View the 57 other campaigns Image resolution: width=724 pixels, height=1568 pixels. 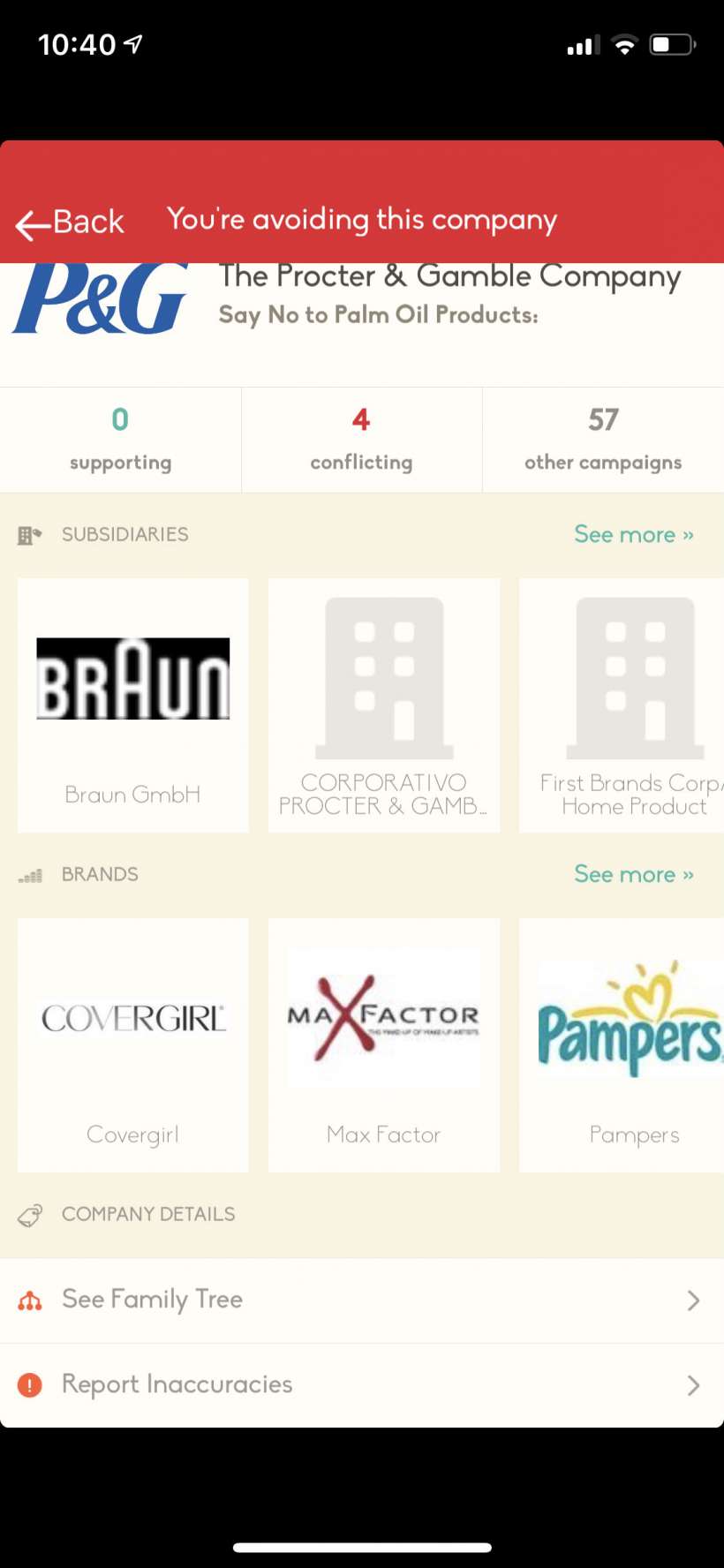click(603, 440)
